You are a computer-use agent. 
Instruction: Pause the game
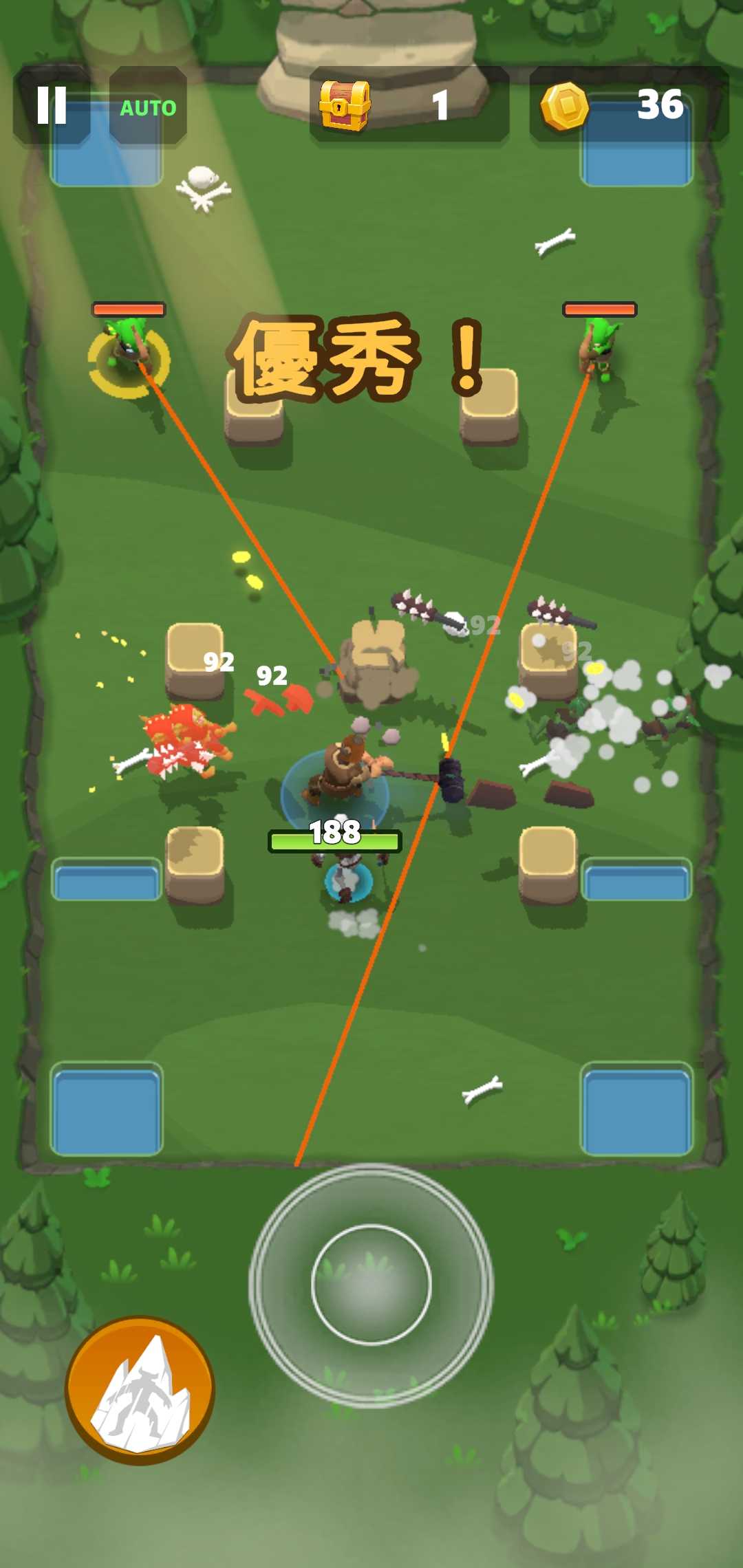coord(52,105)
